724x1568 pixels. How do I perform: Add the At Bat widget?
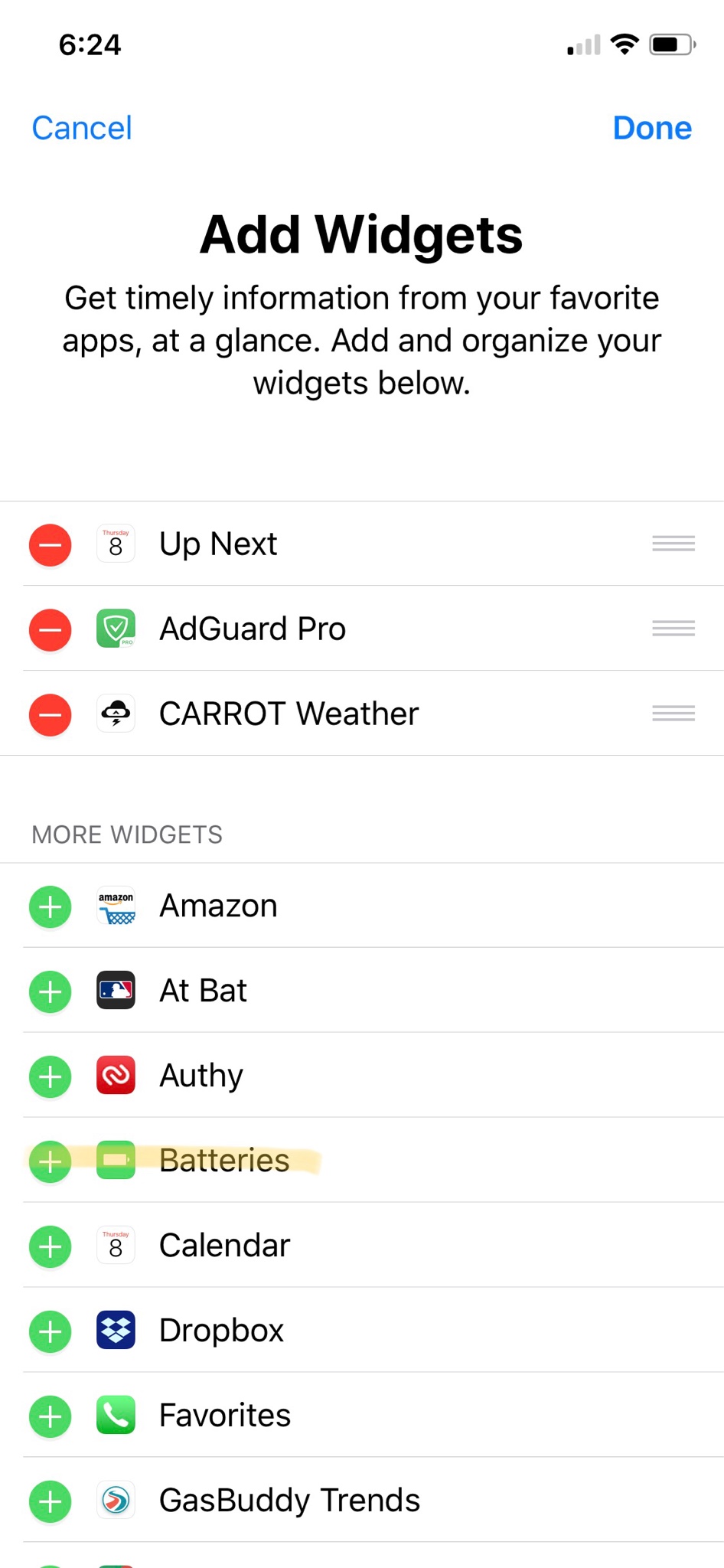[51, 992]
